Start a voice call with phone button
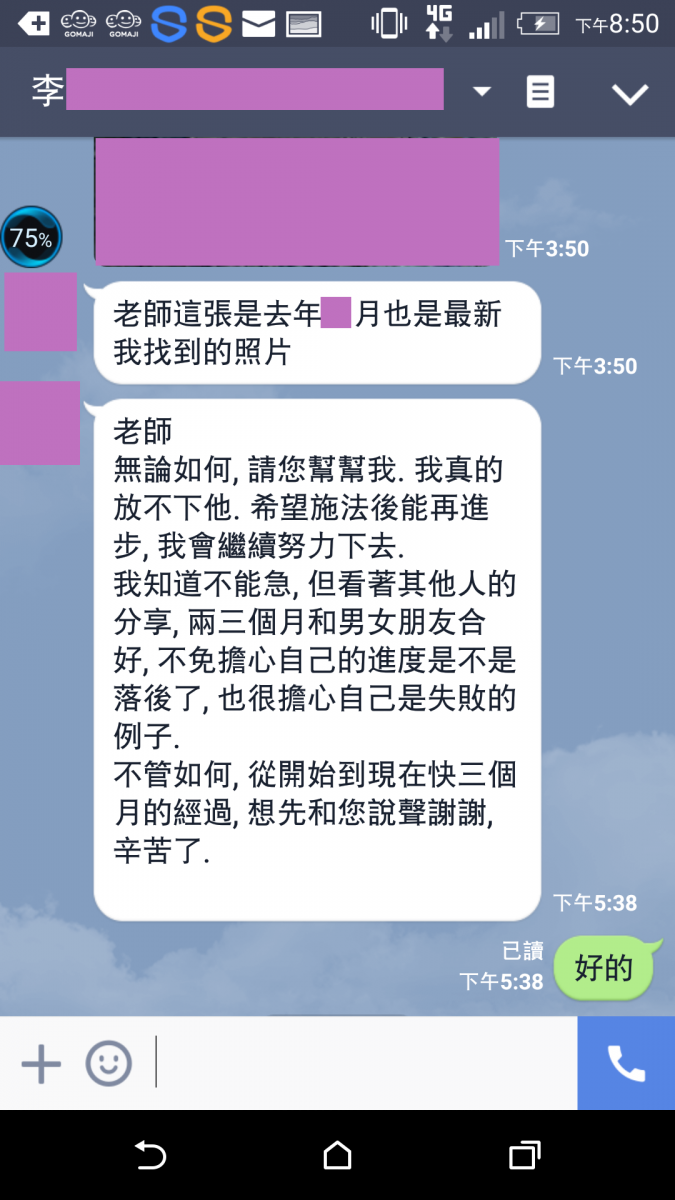Screen dimensions: 675x1200 coord(626,1064)
